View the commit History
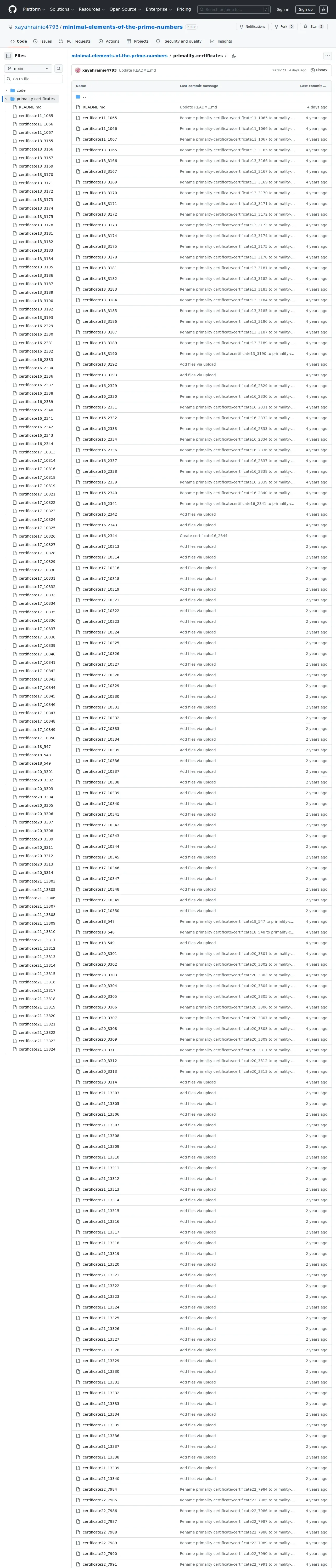The width and height of the screenshot is (336, 1568). click(319, 70)
